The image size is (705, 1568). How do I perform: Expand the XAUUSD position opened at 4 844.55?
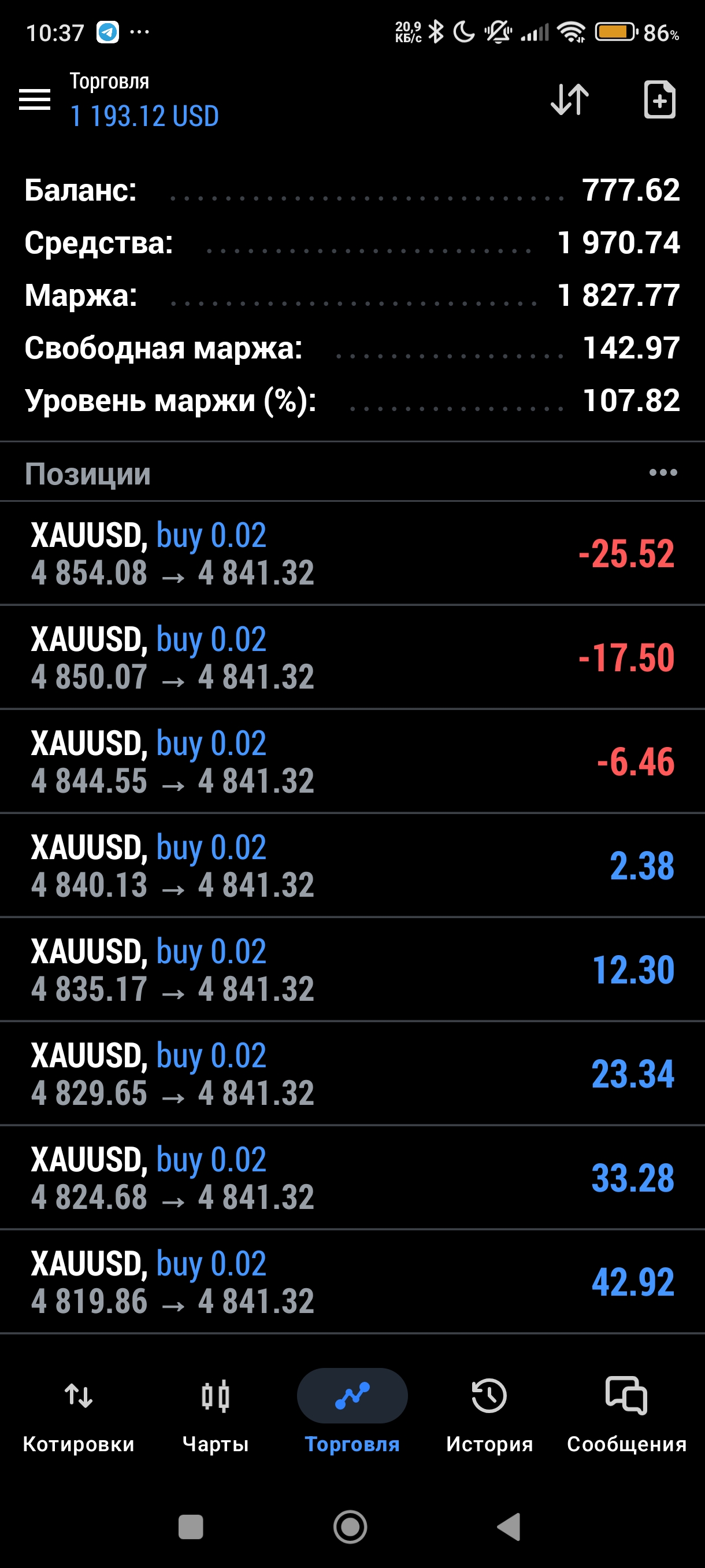(x=352, y=761)
